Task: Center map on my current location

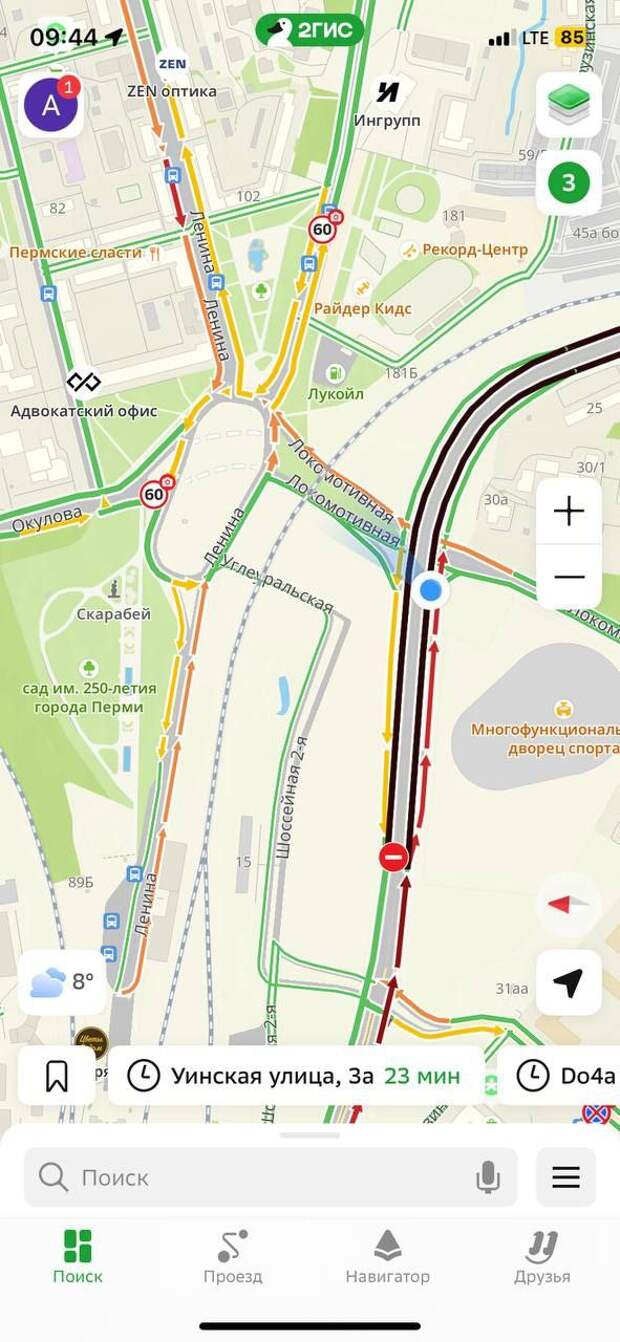Action: 568,983
